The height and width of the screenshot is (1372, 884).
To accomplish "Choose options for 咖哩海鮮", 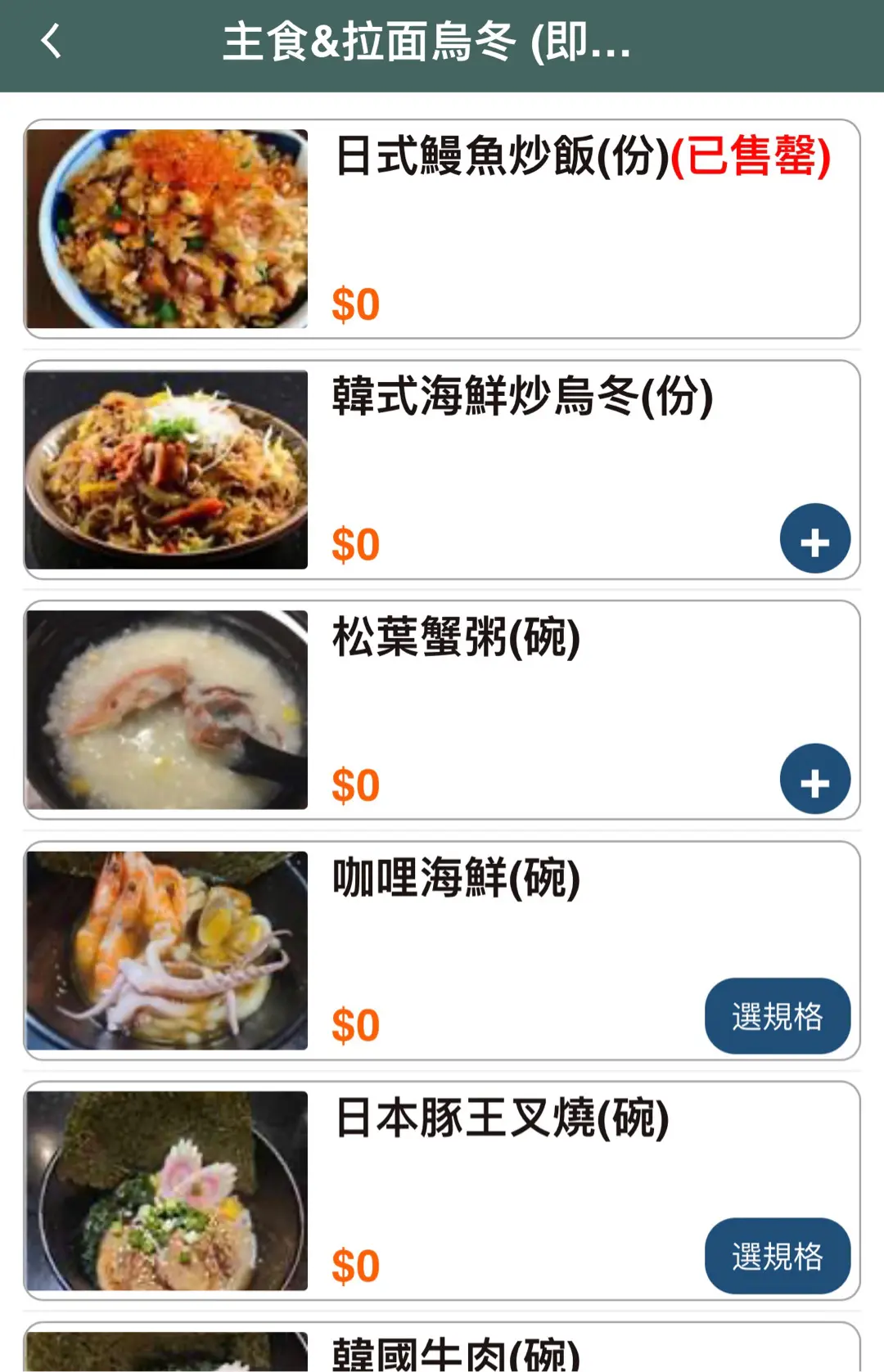I will coord(777,1016).
